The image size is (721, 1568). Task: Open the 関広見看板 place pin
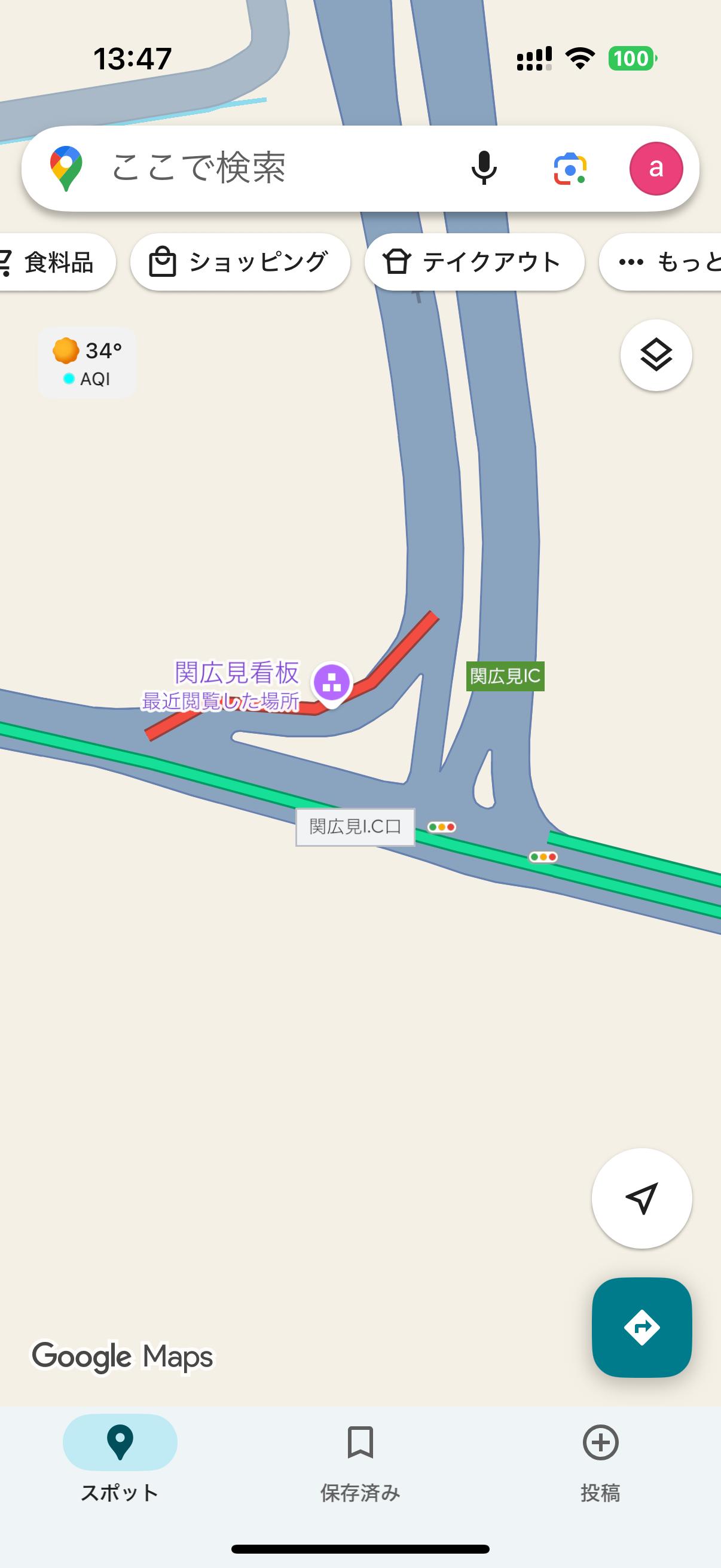(x=332, y=683)
